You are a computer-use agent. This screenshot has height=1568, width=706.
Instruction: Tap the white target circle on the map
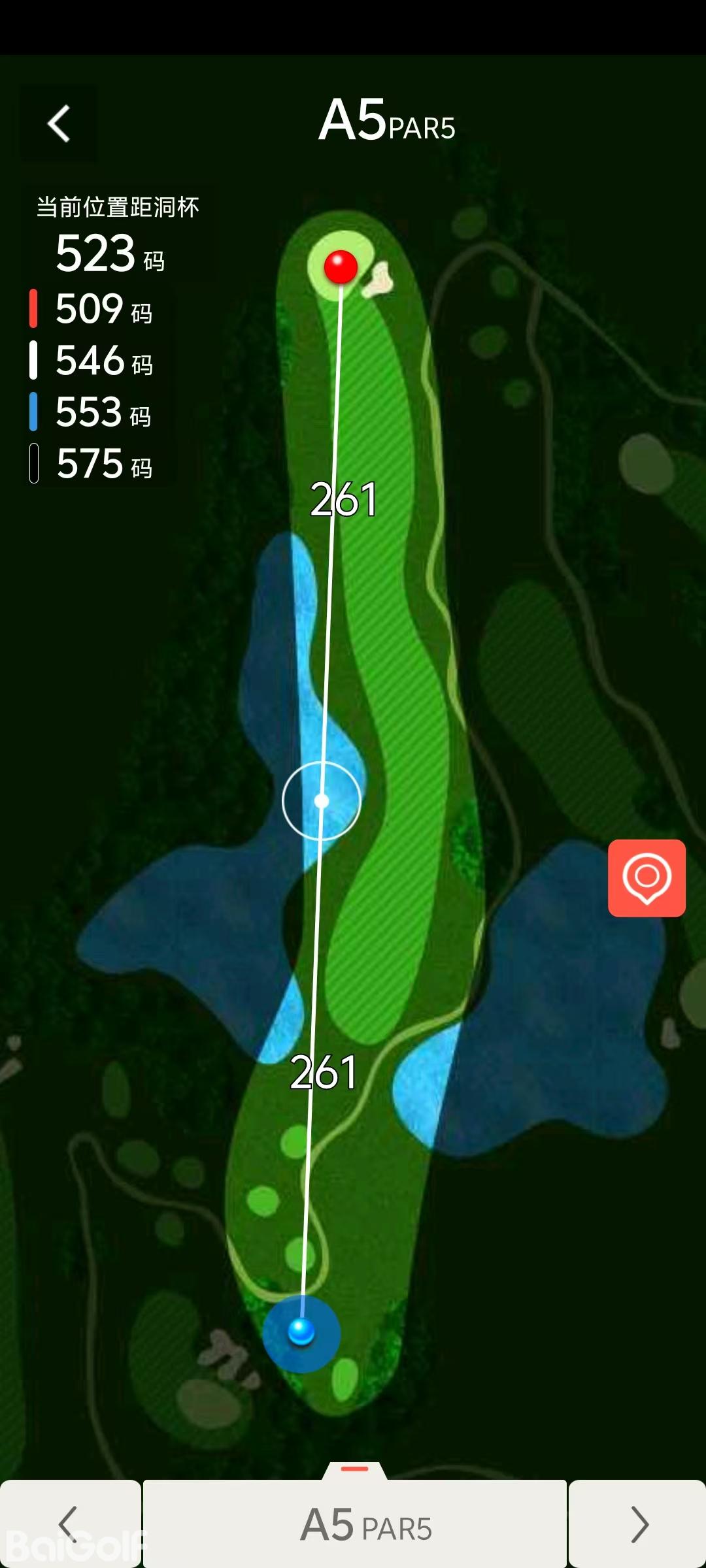point(322,800)
